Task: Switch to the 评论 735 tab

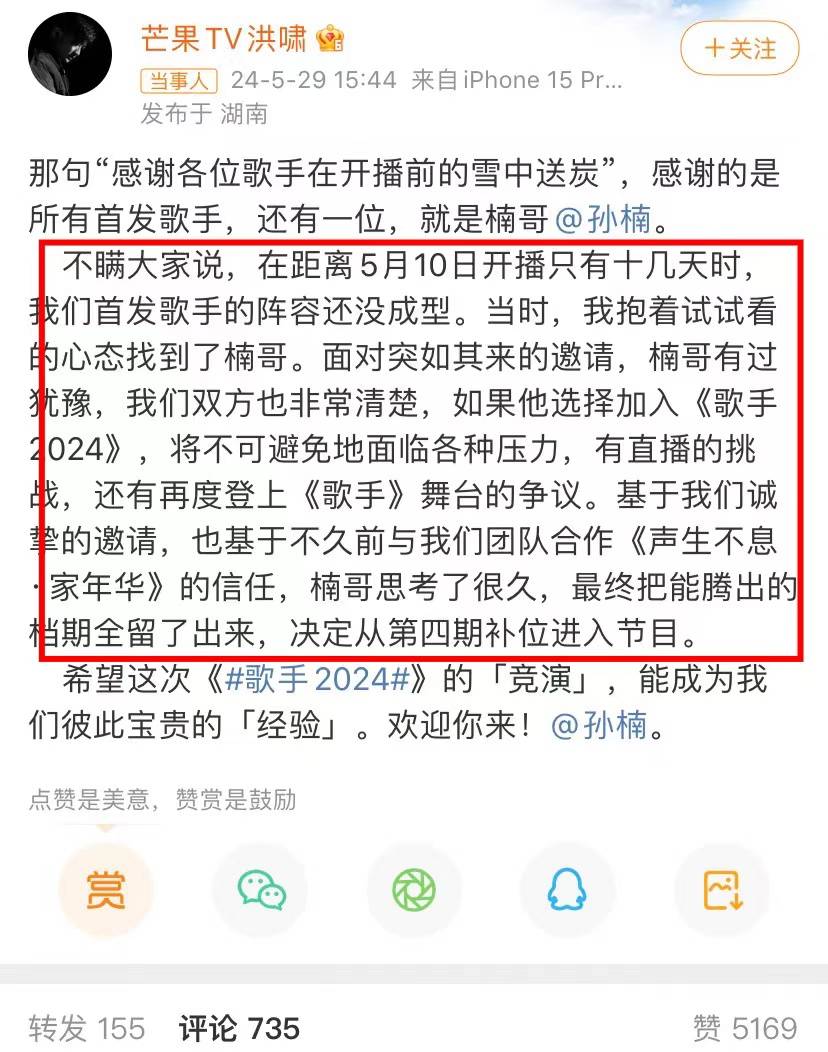Action: (239, 1027)
